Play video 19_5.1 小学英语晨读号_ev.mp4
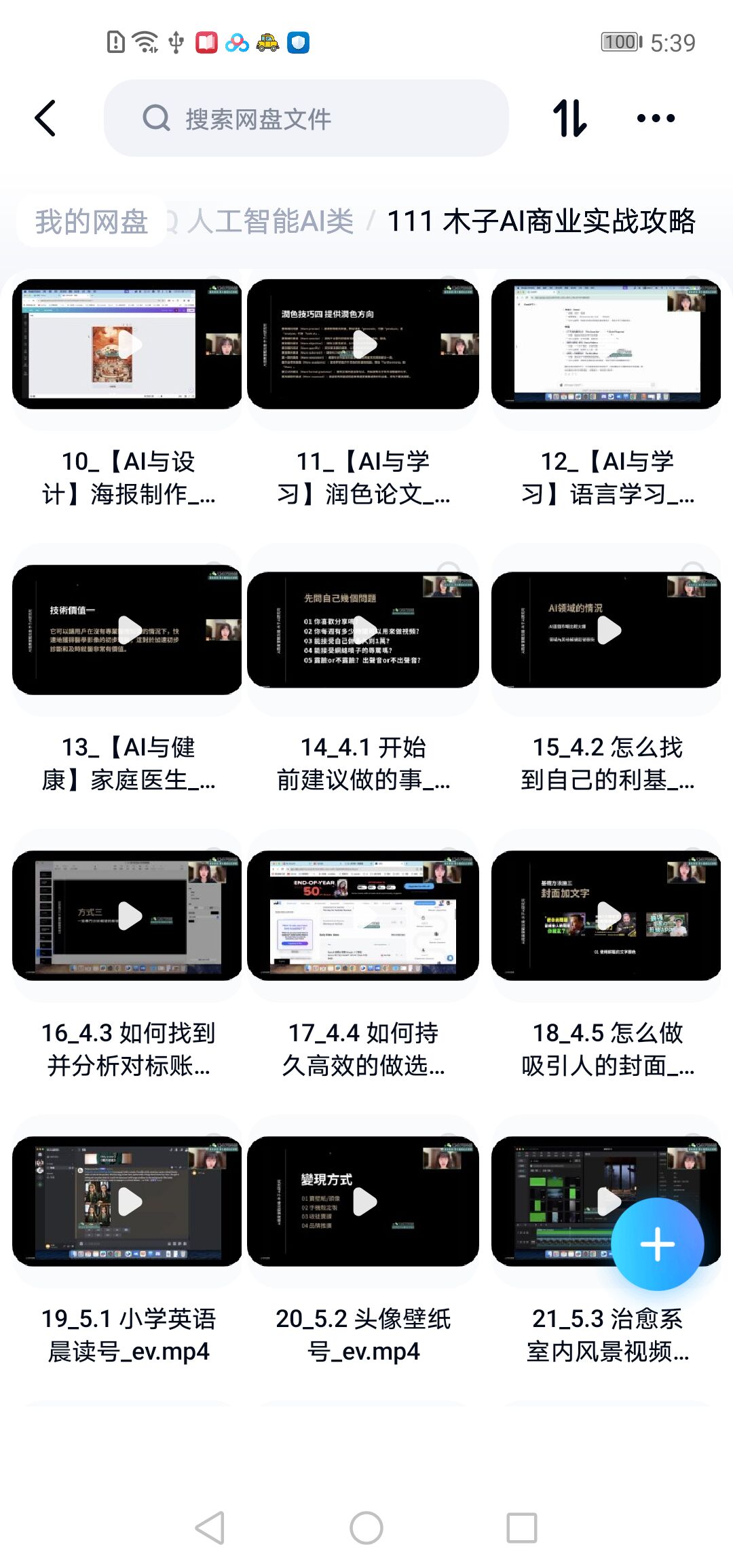Screen dimensions: 733x1568 click(128, 1201)
